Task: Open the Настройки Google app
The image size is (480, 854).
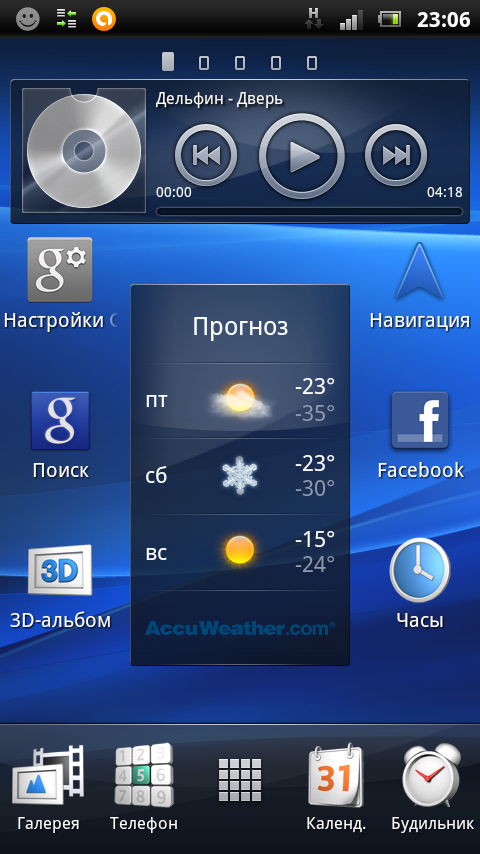Action: pyautogui.click(x=60, y=284)
